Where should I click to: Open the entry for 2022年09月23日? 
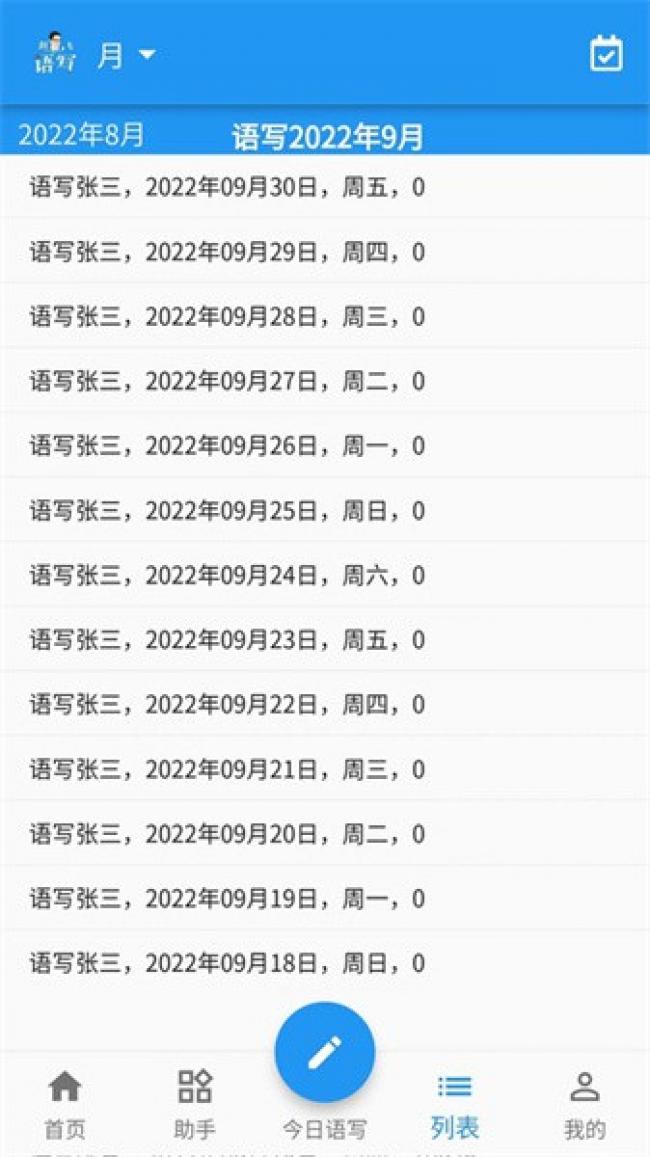pos(325,640)
